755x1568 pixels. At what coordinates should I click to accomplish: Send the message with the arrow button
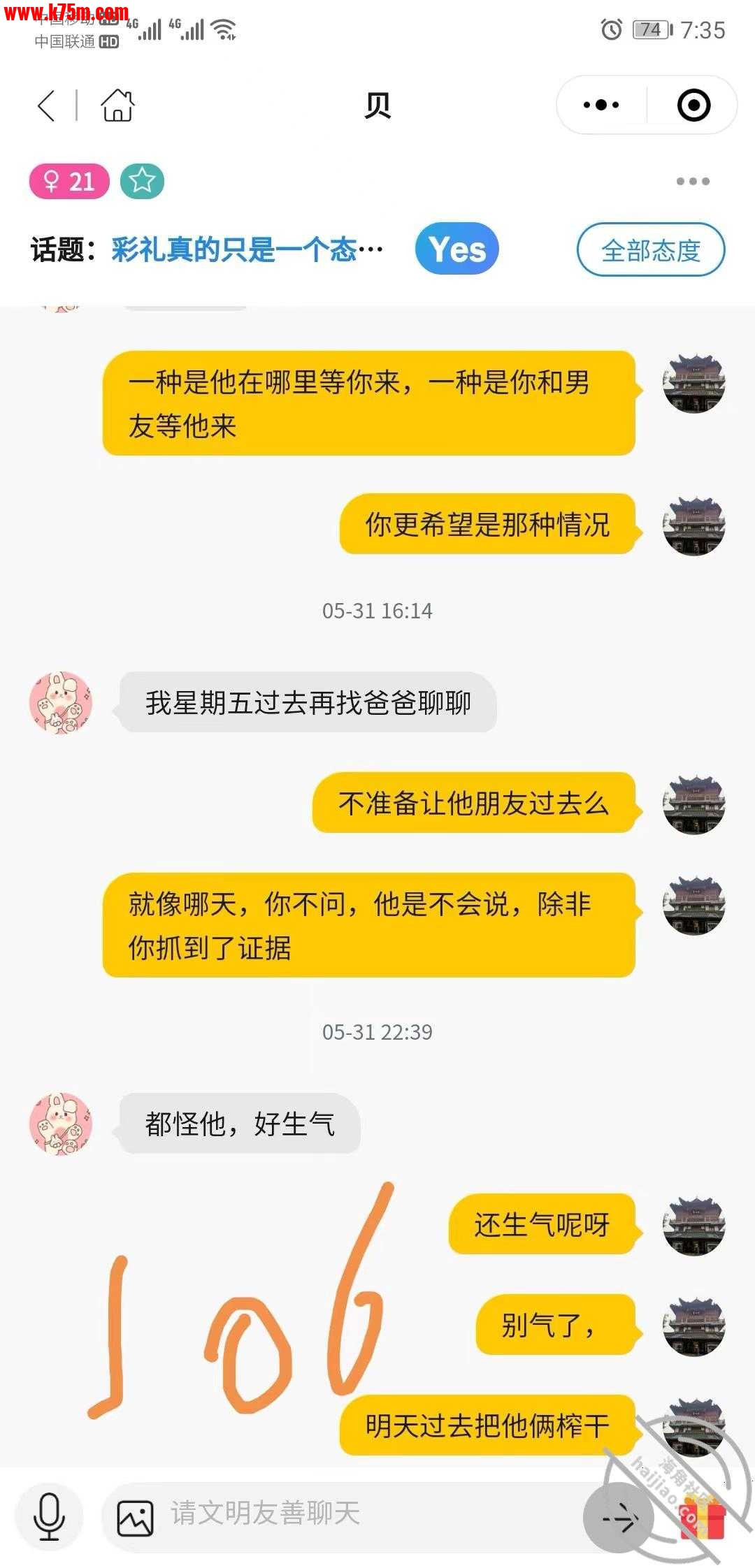(x=618, y=1518)
